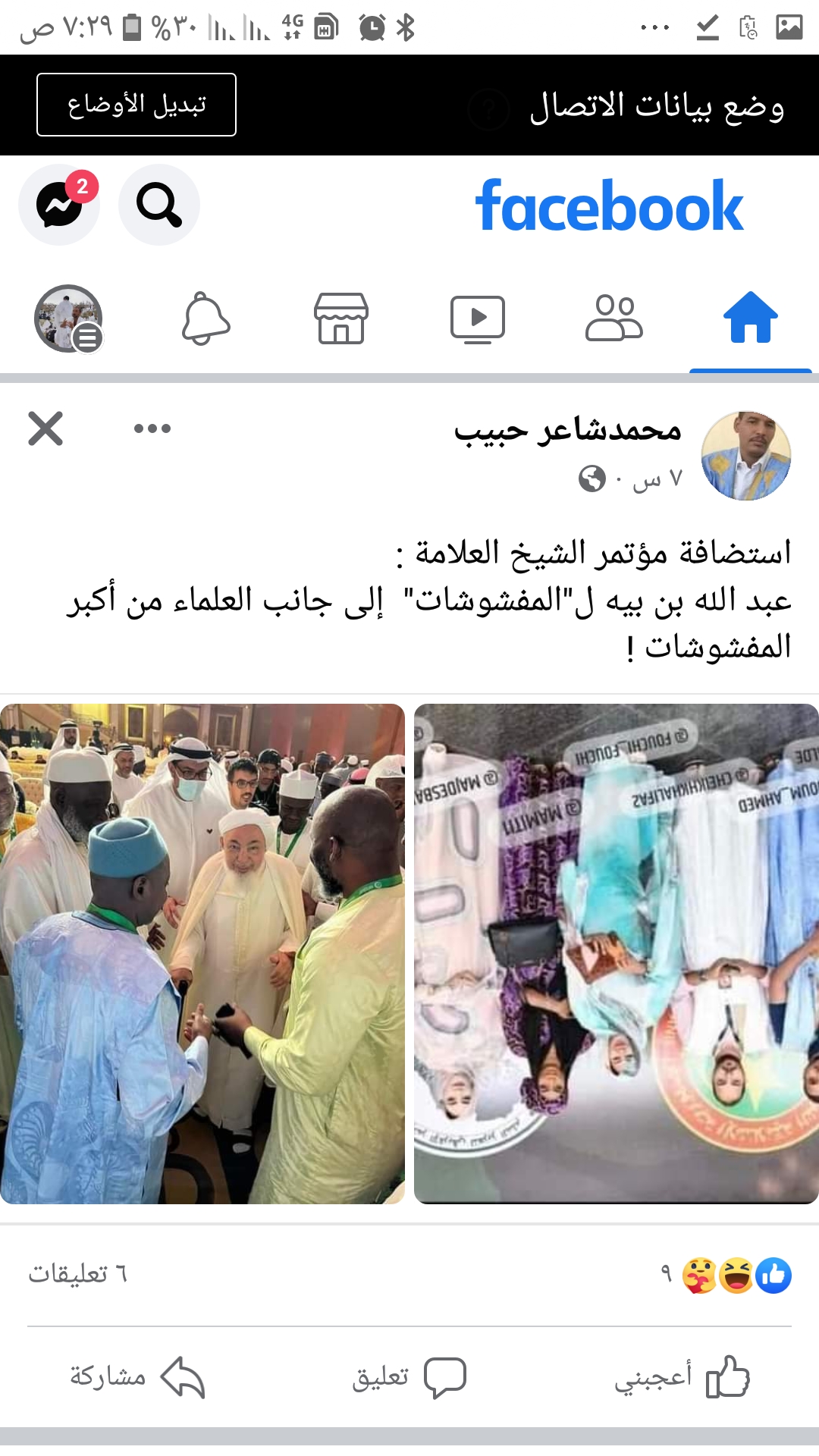819x1456 pixels.
Task: Open the photo of the sheikh greeting people
Action: pyautogui.click(x=202, y=953)
